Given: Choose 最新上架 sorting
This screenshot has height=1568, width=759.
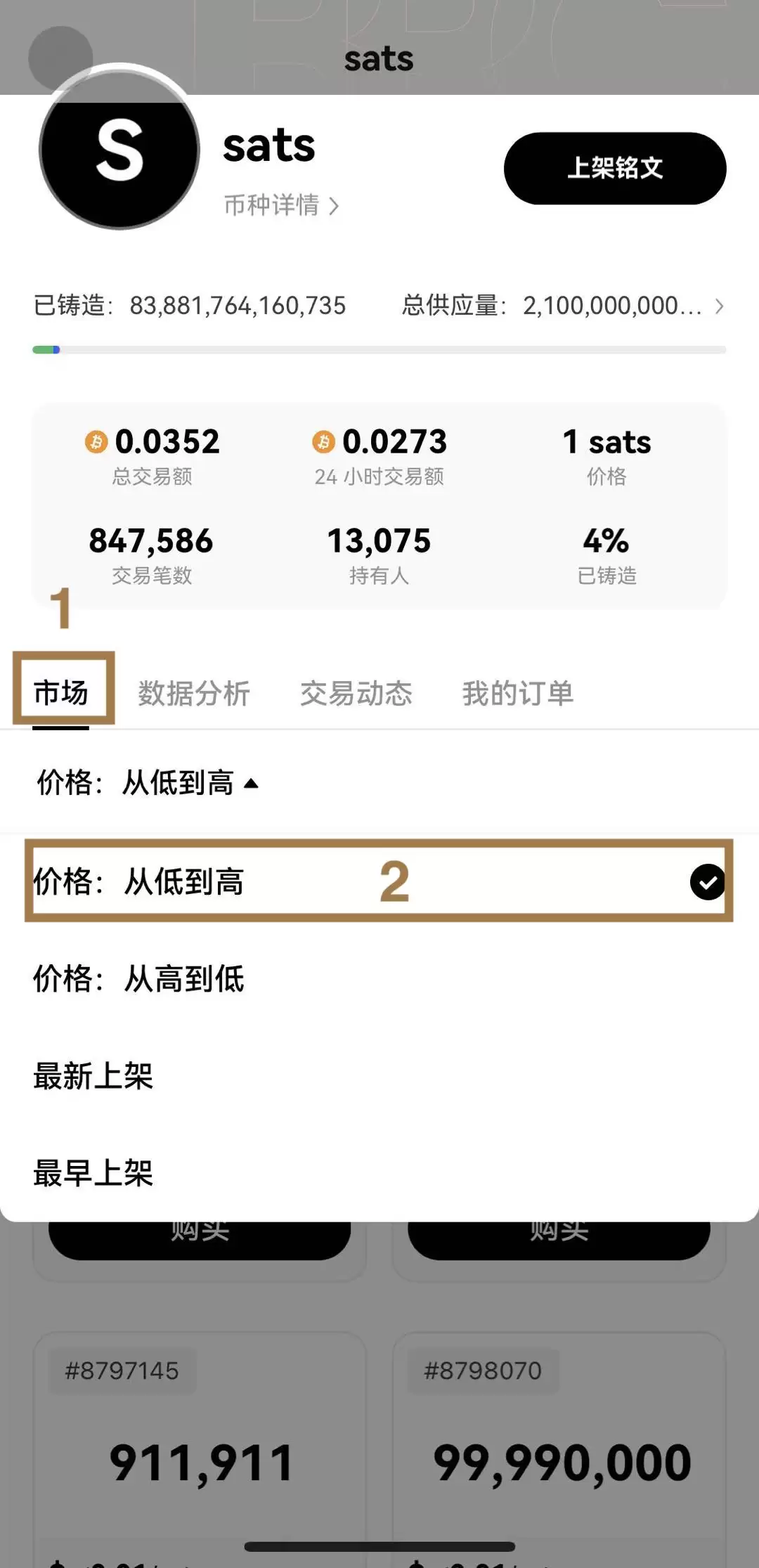Looking at the screenshot, I should coord(93,1075).
